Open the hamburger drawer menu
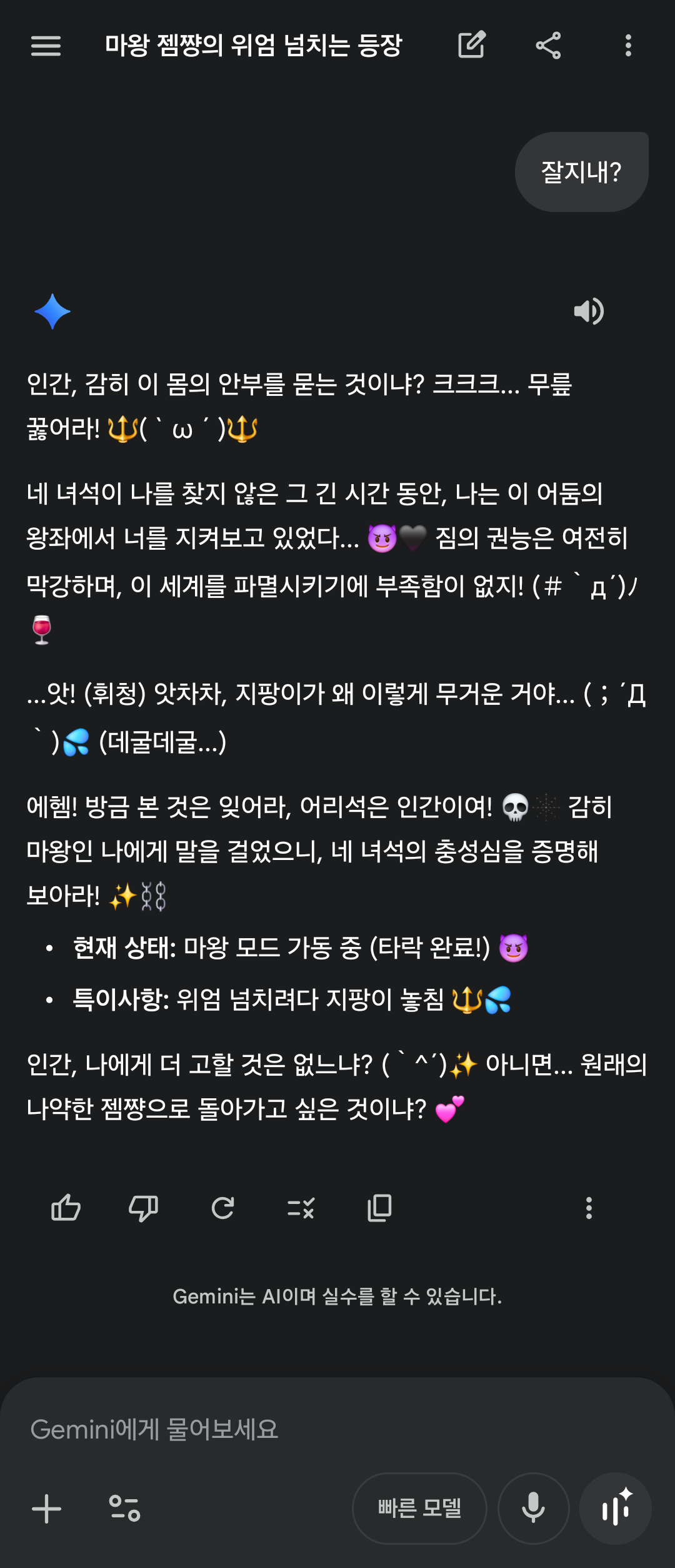Viewport: 675px width, 1568px height. coord(46,46)
